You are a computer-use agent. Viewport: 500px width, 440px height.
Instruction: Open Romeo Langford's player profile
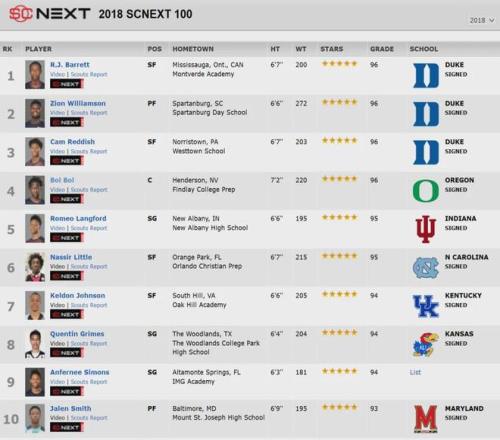[78, 219]
